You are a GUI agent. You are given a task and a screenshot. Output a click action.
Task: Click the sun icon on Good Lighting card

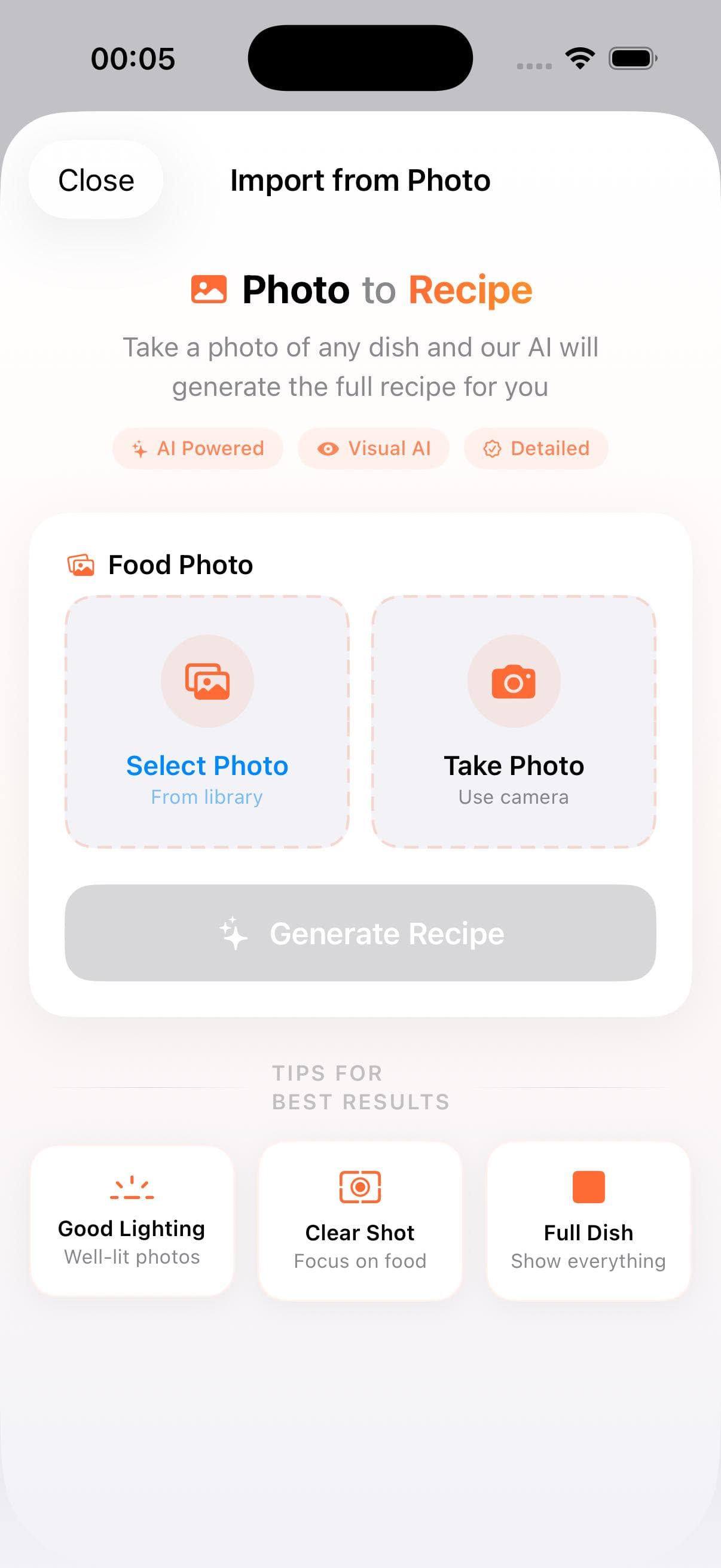pos(132,1186)
